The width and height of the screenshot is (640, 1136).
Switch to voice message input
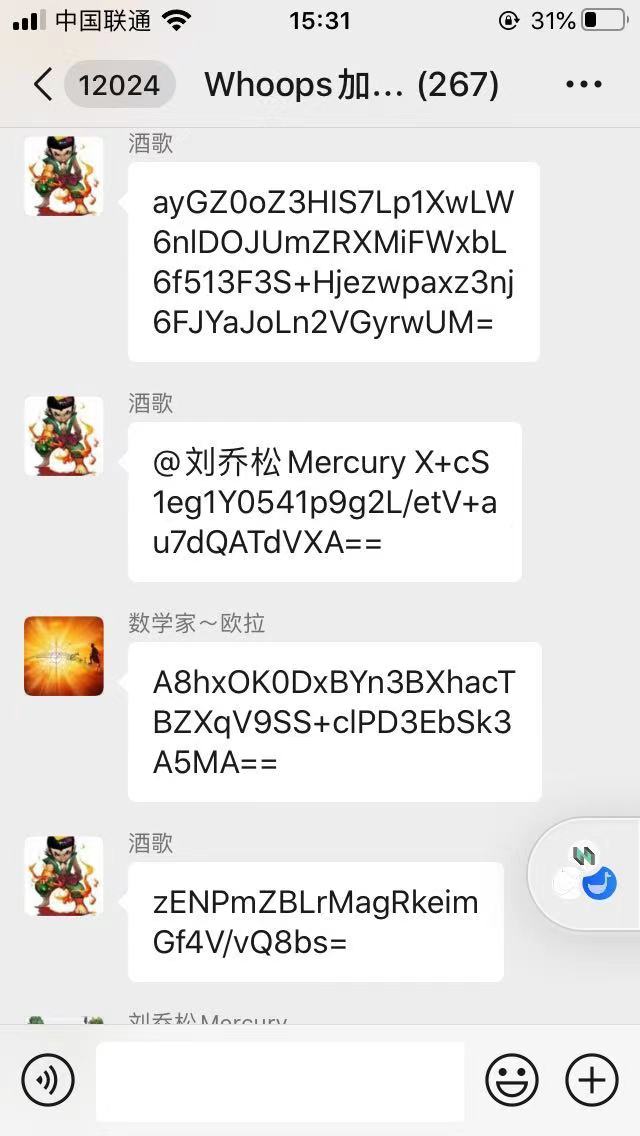click(48, 1080)
